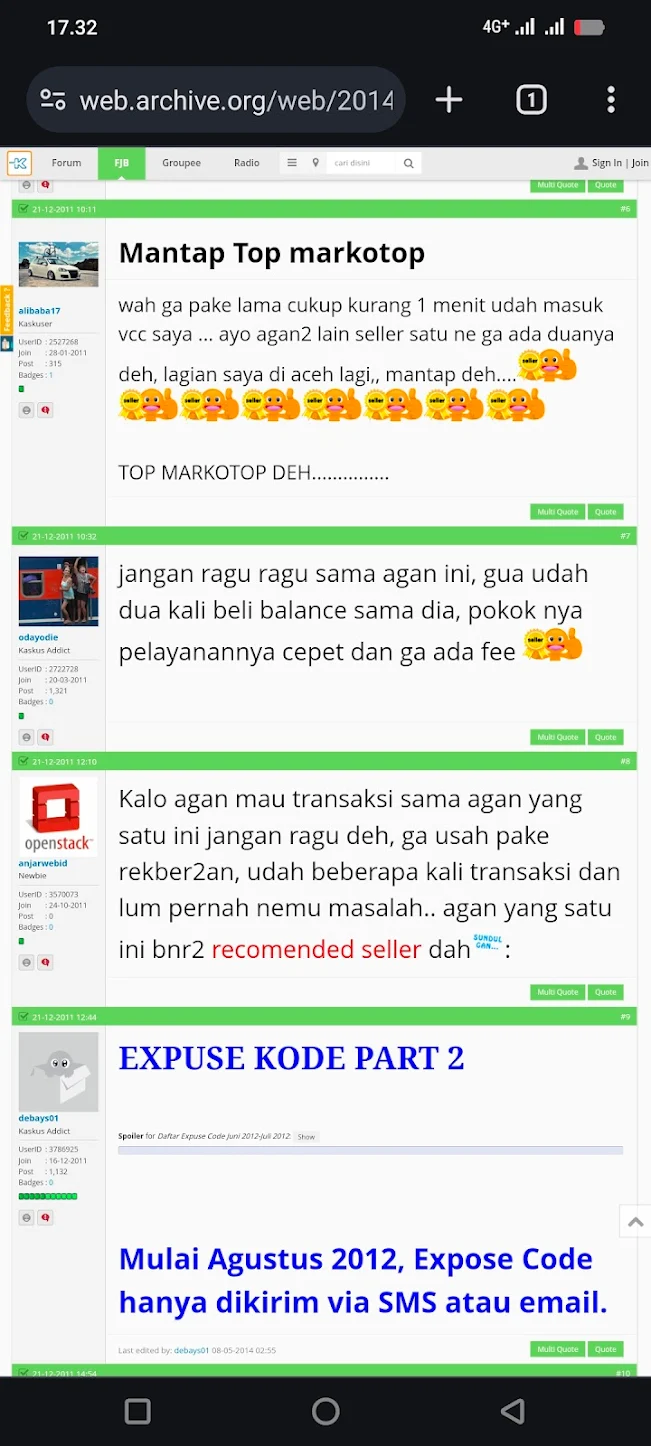Quote anjarwebid's recomended seller post

(605, 992)
